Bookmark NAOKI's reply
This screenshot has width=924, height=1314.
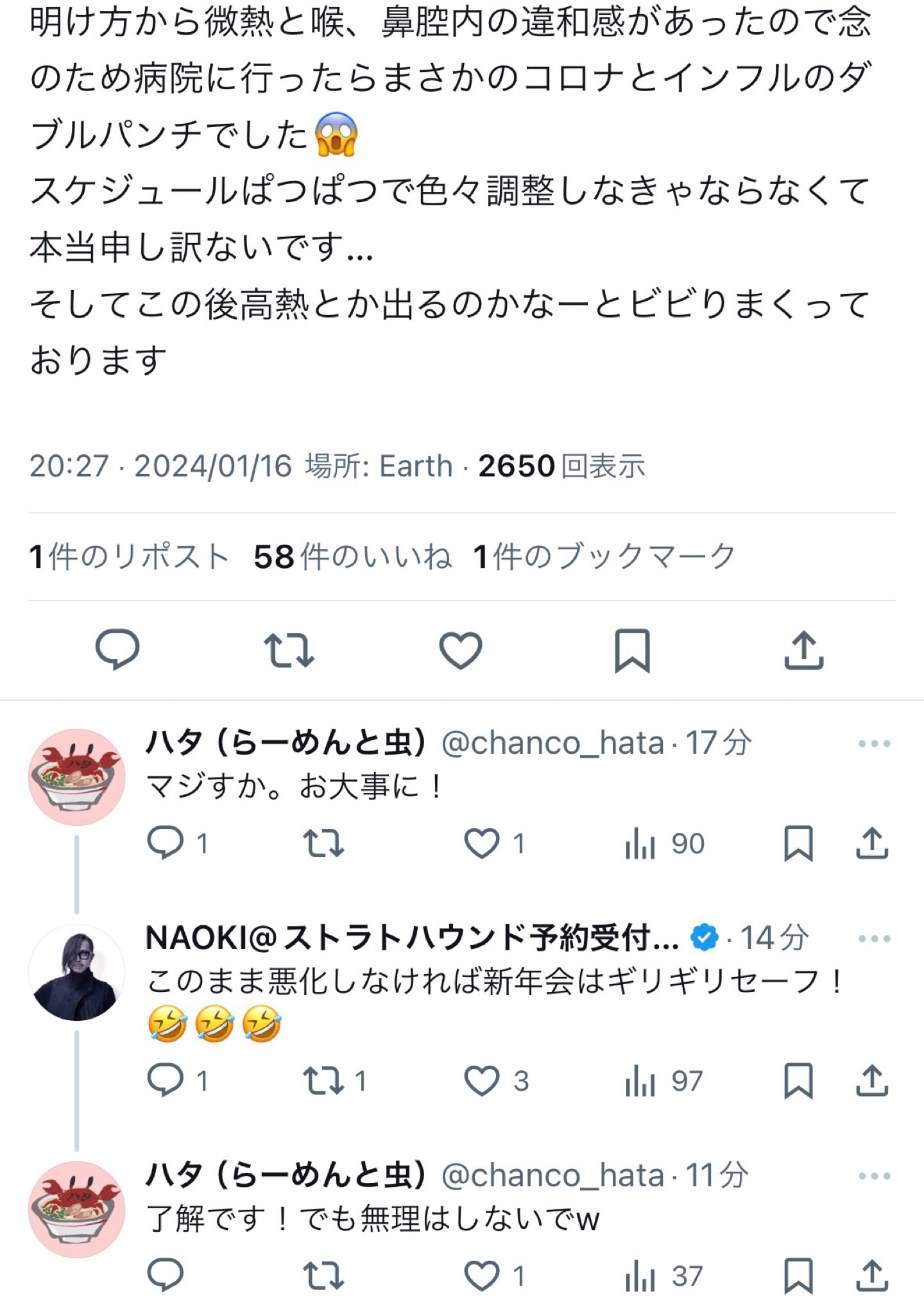pos(798,1080)
